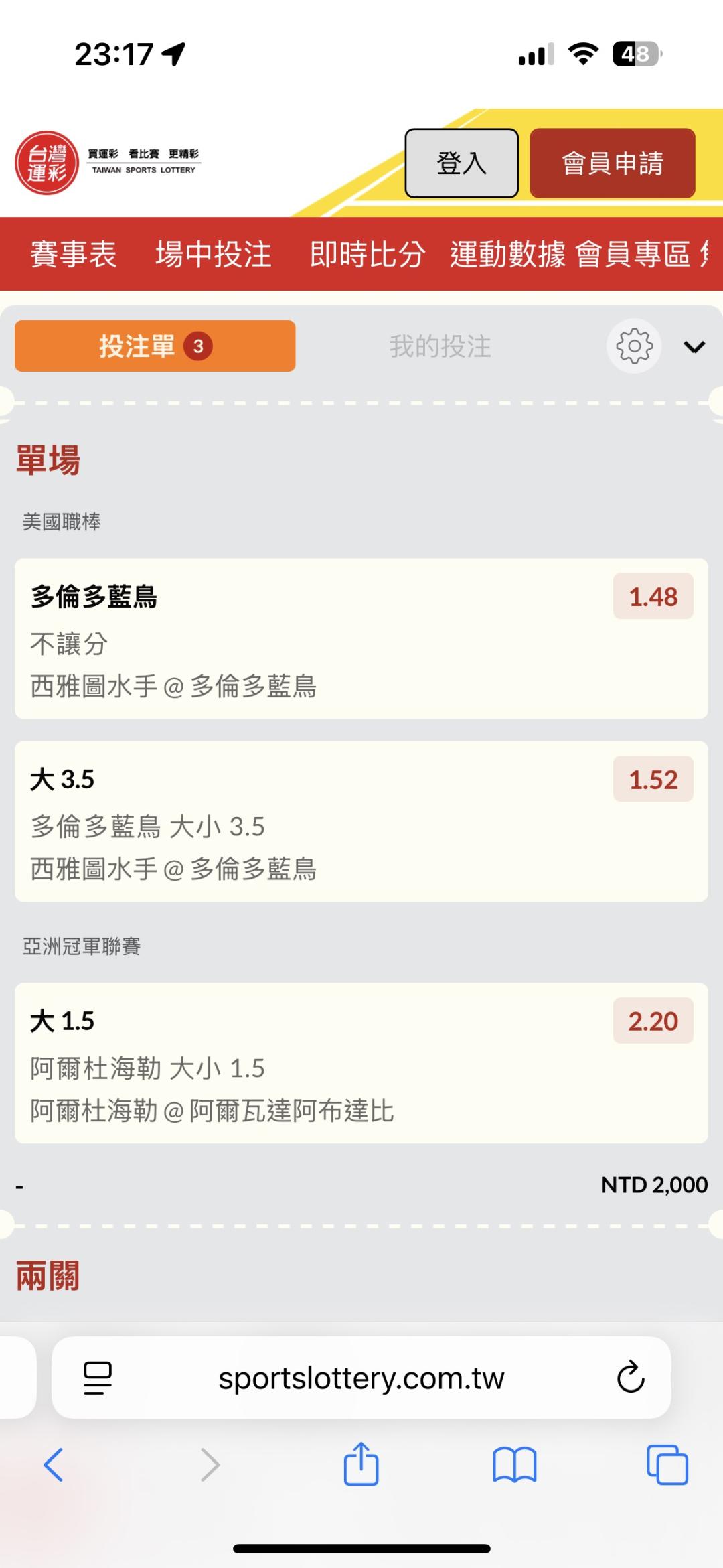Tap the 登入 login button
The height and width of the screenshot is (1568, 723).
(x=461, y=163)
